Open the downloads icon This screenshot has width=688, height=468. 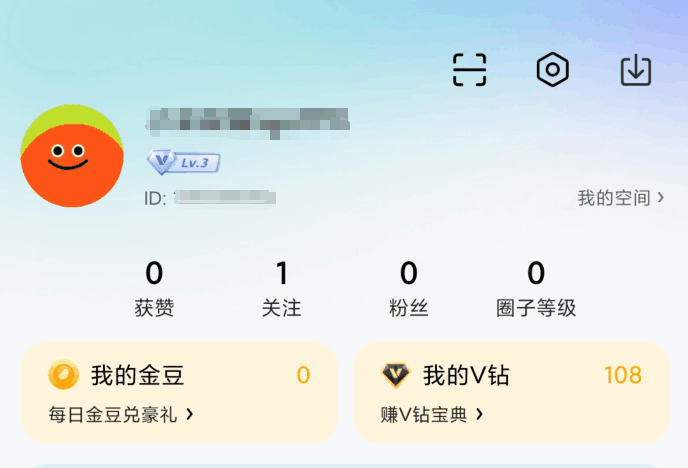636,70
